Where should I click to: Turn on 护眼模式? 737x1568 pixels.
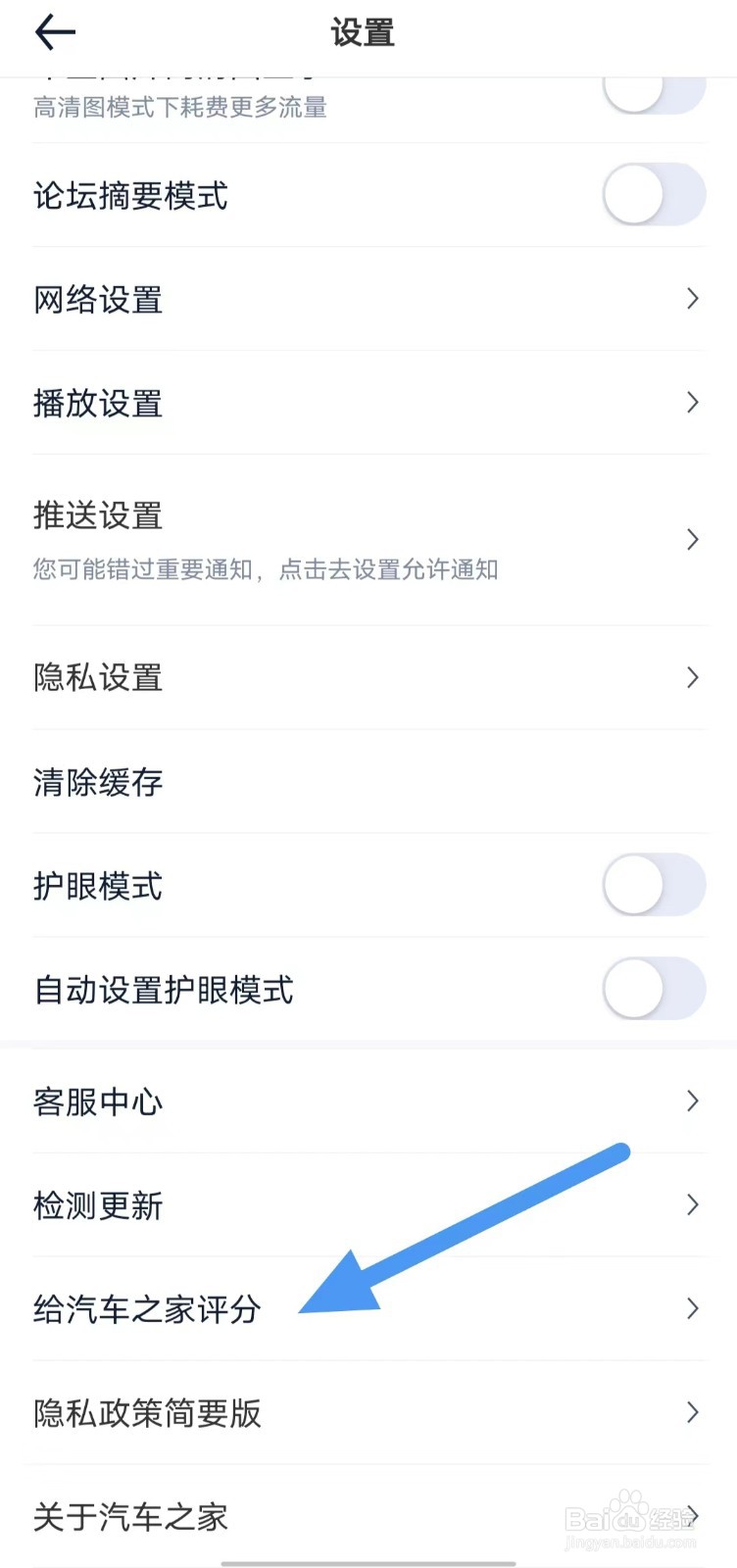(654, 885)
